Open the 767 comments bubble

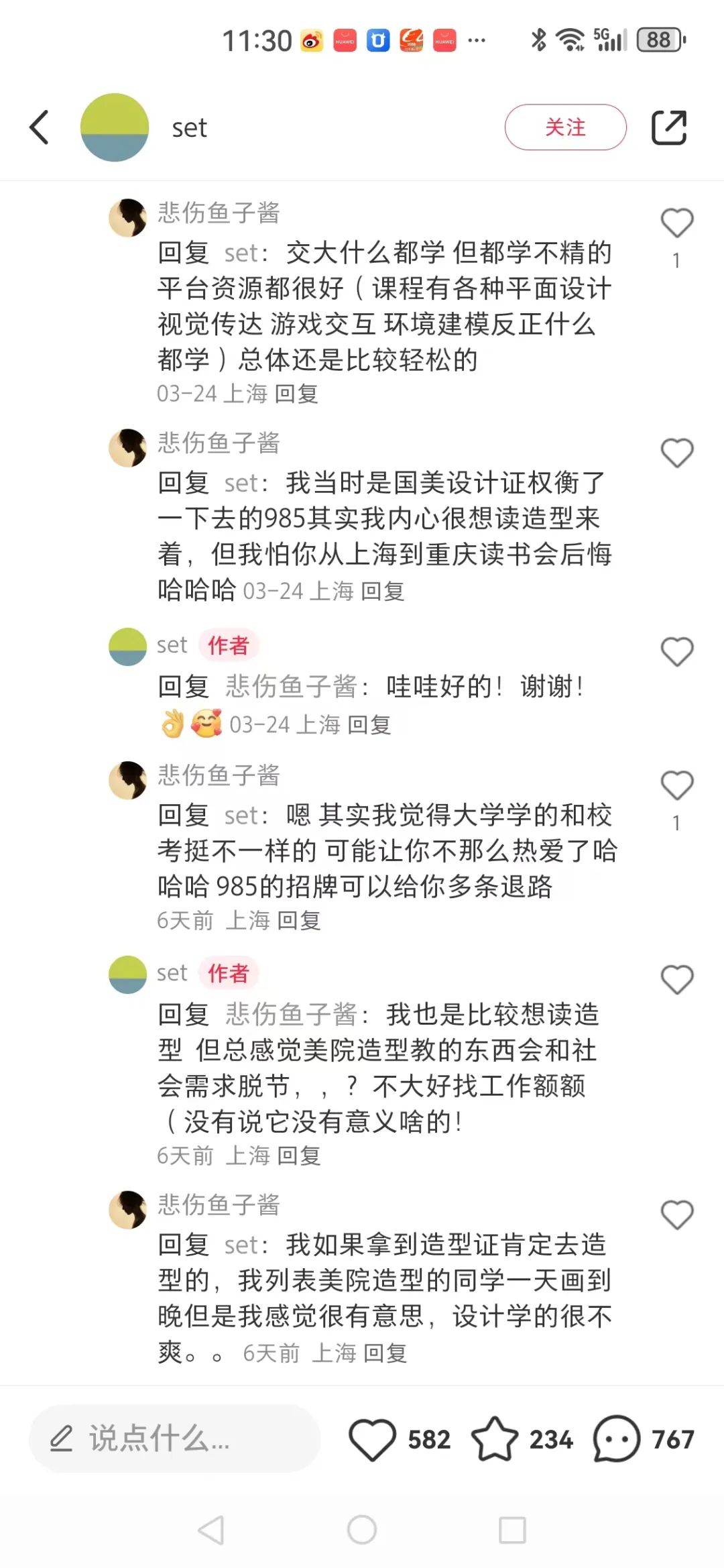point(617,1439)
